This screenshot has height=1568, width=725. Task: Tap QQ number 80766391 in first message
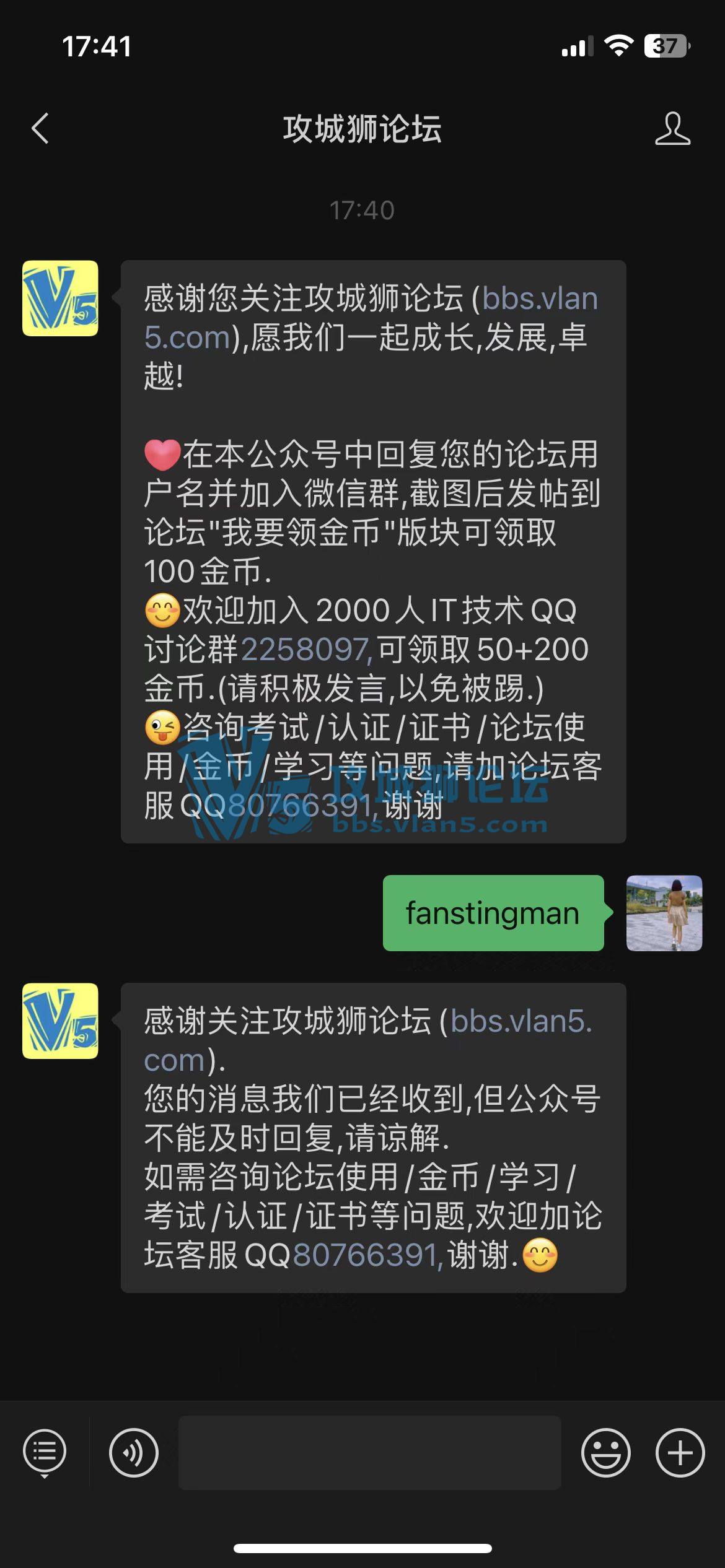300,806
